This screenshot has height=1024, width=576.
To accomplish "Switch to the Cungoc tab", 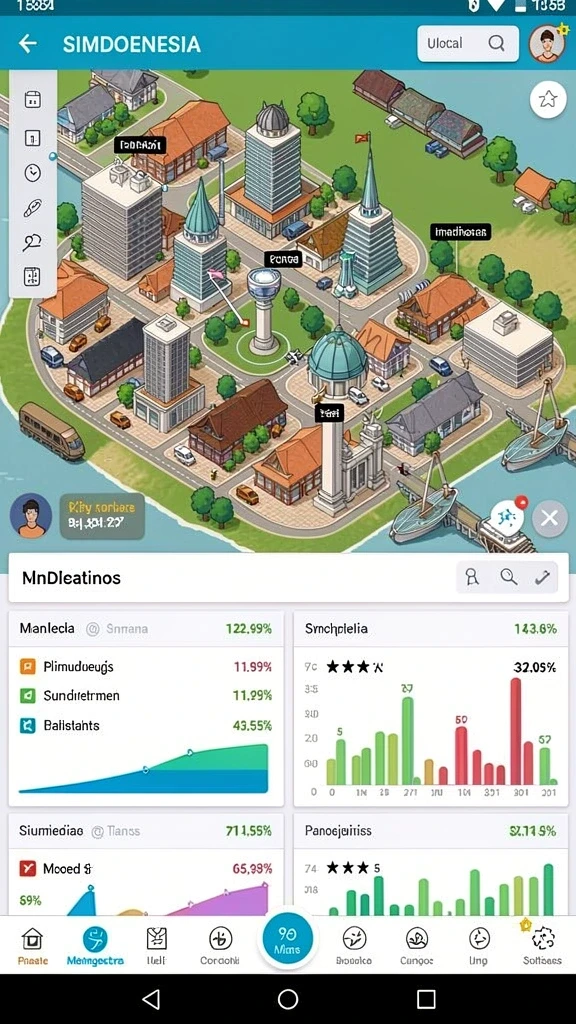I will click(x=417, y=946).
